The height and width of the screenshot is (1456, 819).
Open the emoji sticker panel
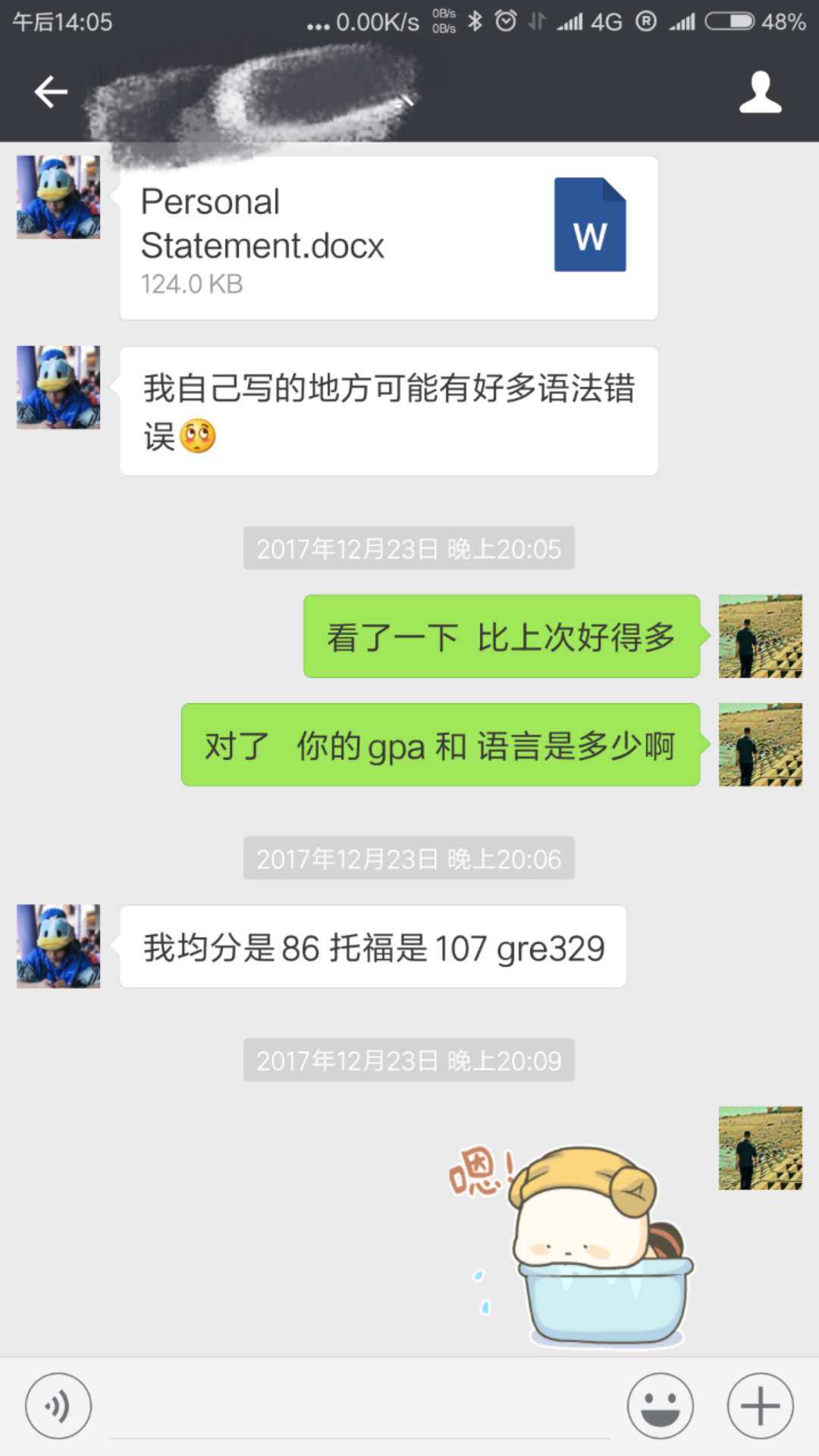click(x=660, y=1406)
